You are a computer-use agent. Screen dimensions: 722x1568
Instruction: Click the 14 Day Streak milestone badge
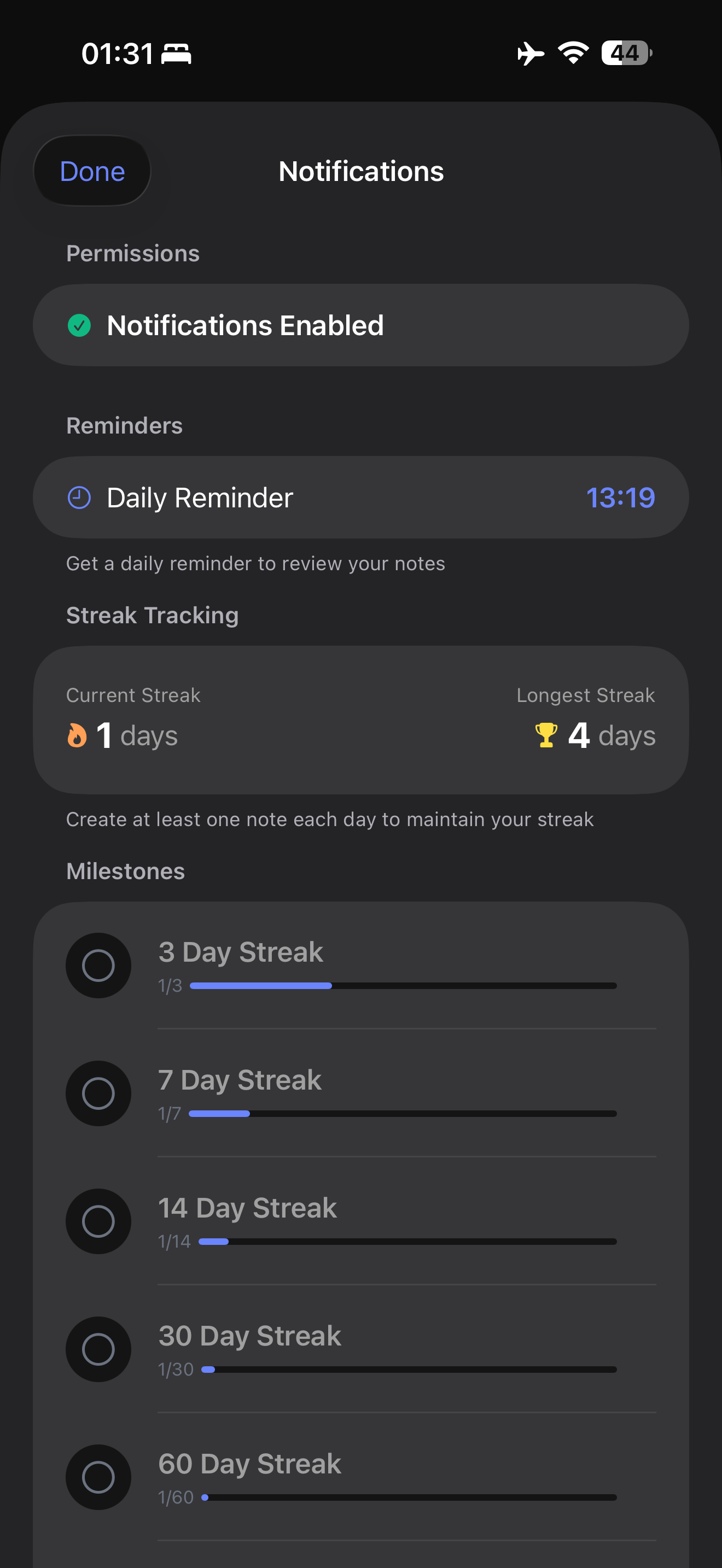[x=98, y=1222]
